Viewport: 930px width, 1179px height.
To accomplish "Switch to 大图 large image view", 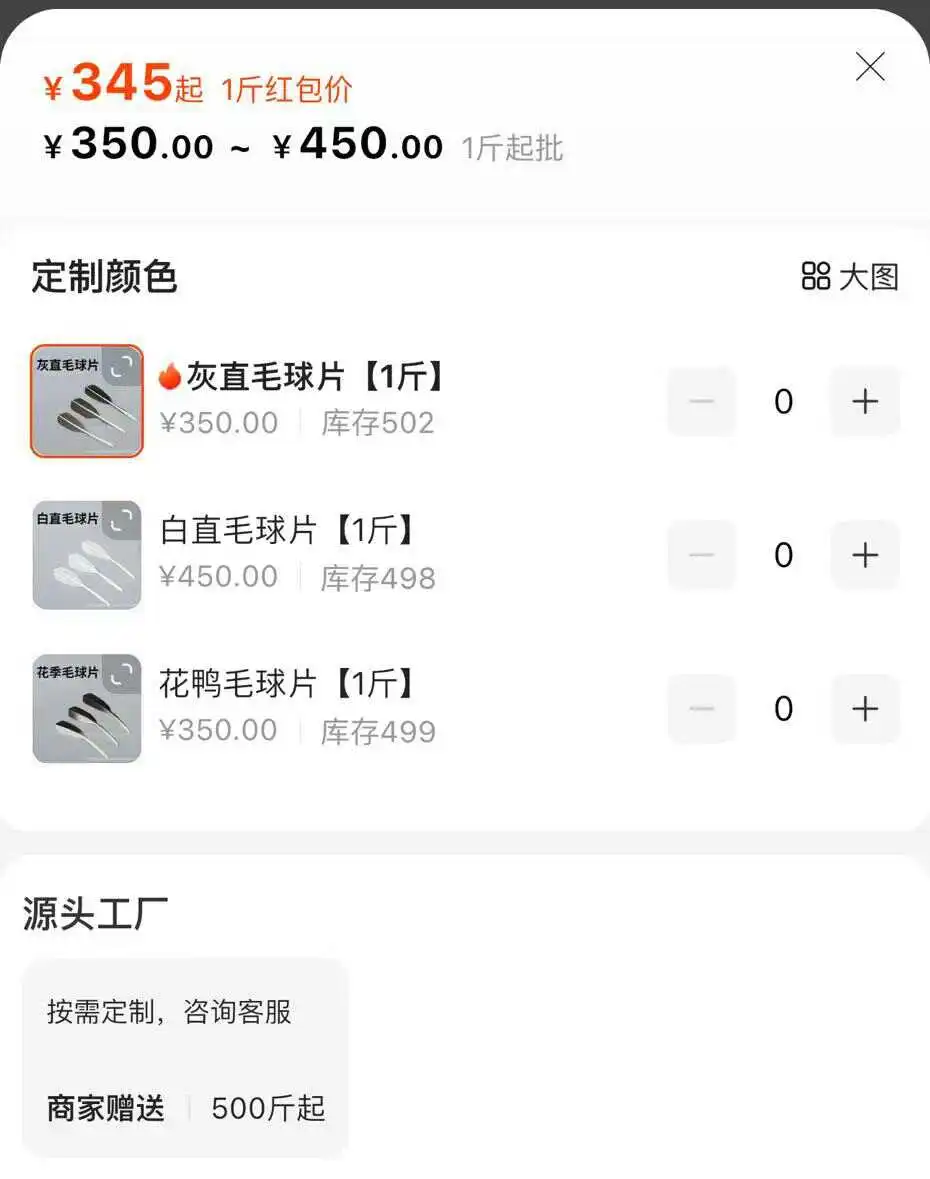I will point(851,277).
